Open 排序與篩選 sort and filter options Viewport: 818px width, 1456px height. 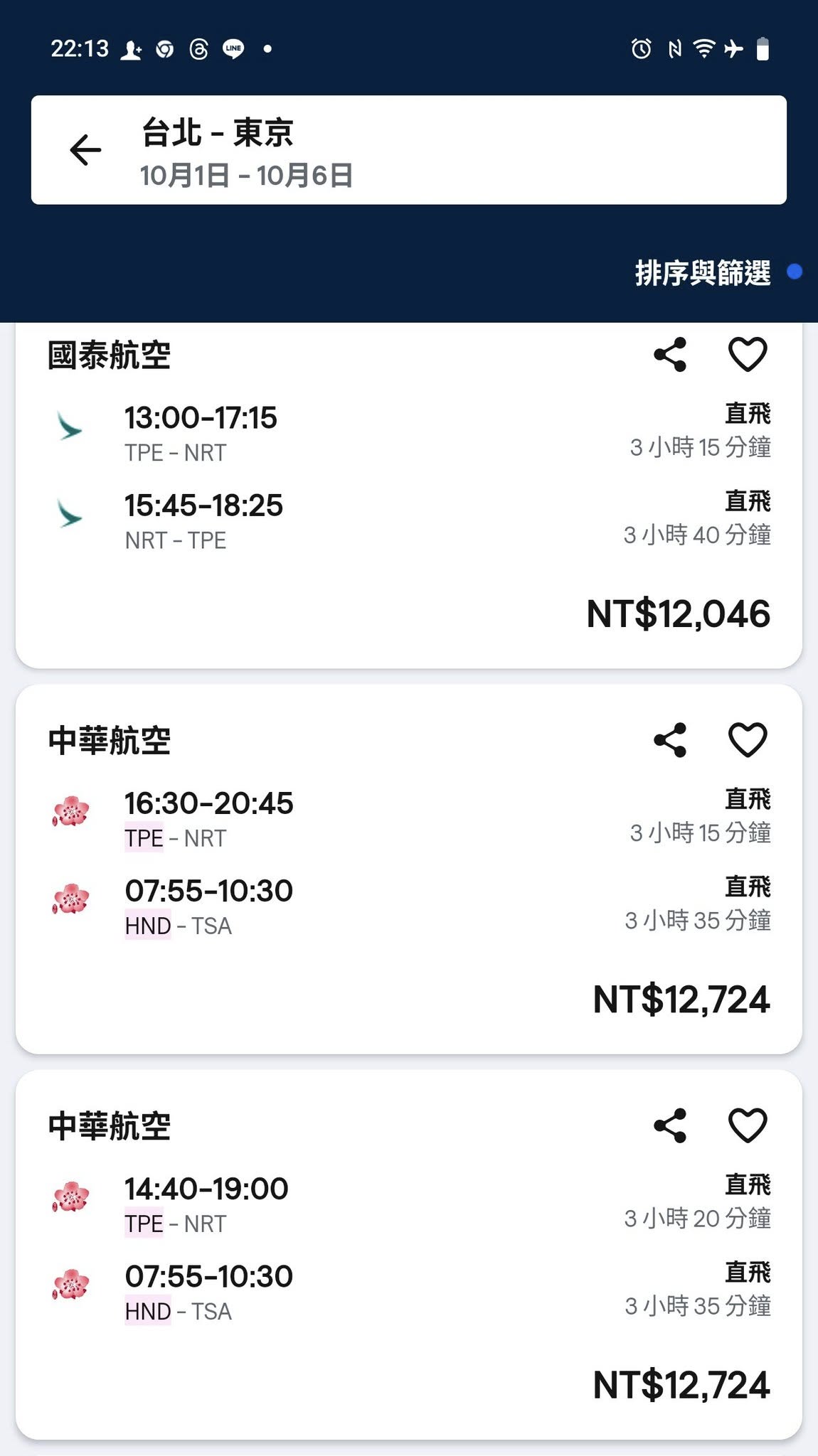(703, 273)
